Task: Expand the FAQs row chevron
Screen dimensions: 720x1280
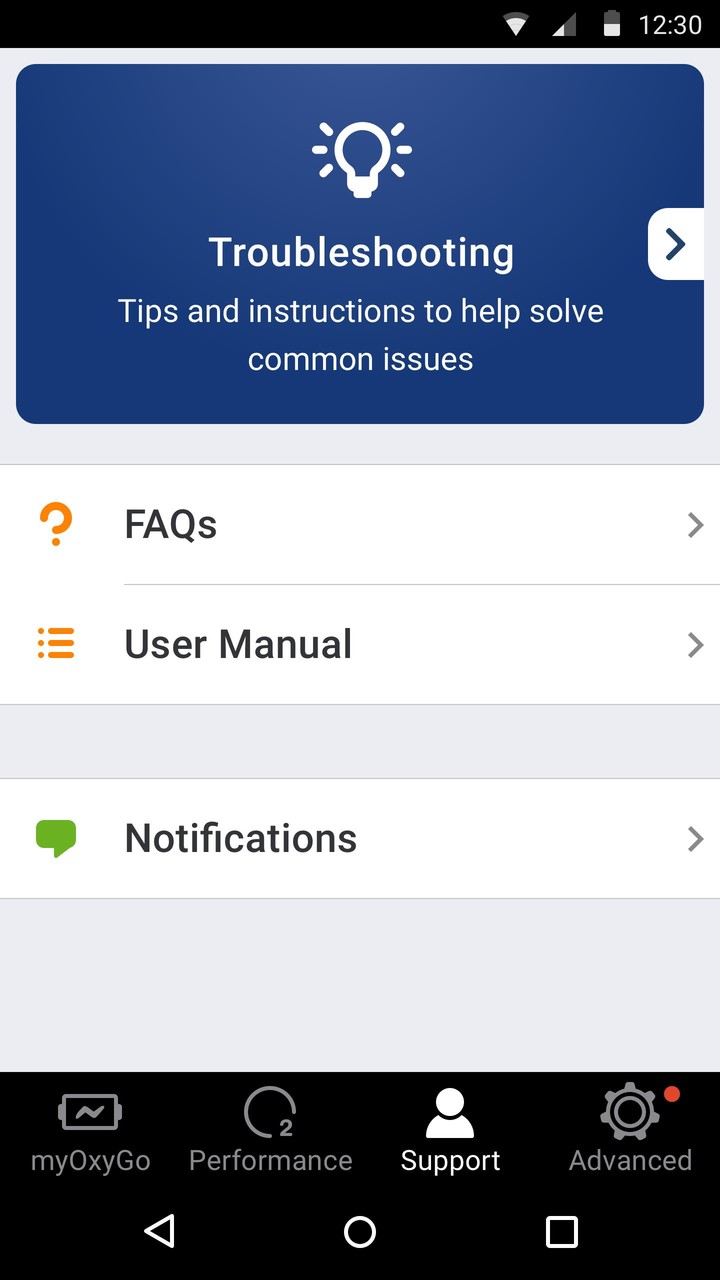Action: [x=695, y=524]
